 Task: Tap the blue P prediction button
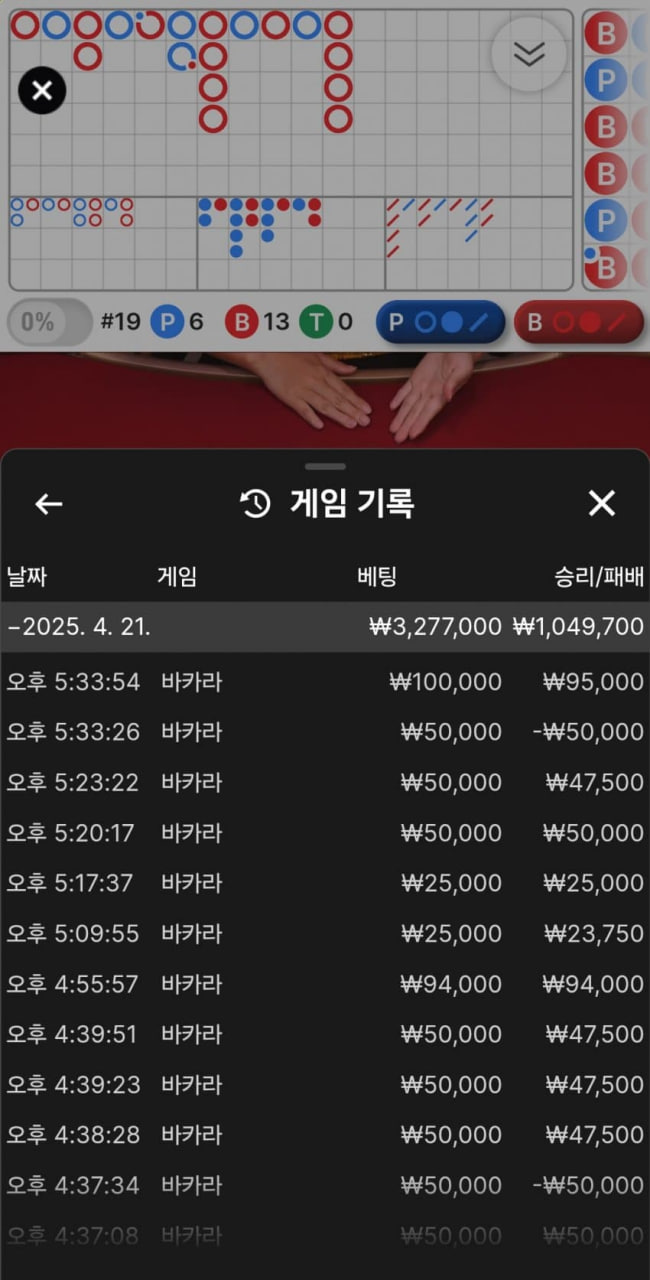[440, 322]
